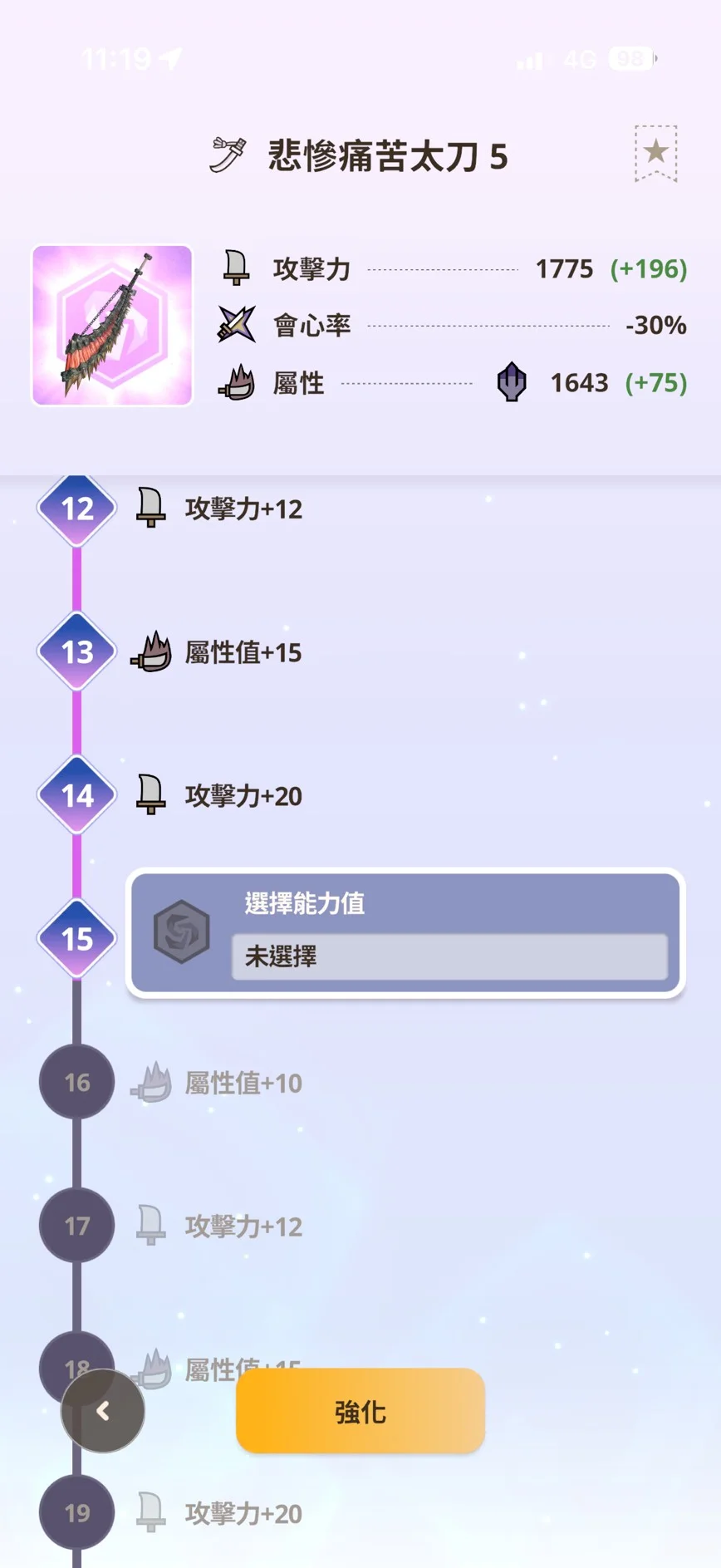Tap the weapon thumbnail image

[112, 326]
